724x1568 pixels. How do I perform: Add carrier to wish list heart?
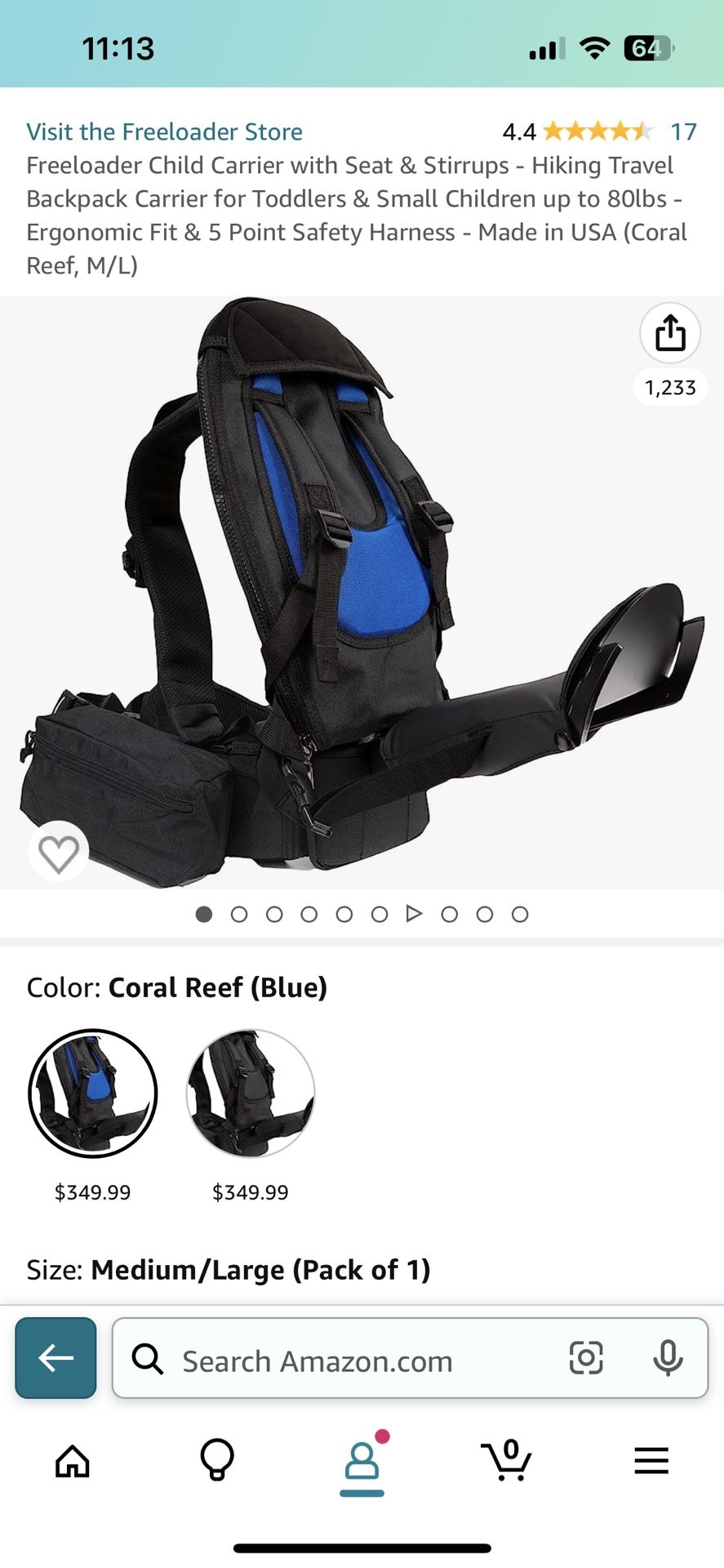(59, 853)
